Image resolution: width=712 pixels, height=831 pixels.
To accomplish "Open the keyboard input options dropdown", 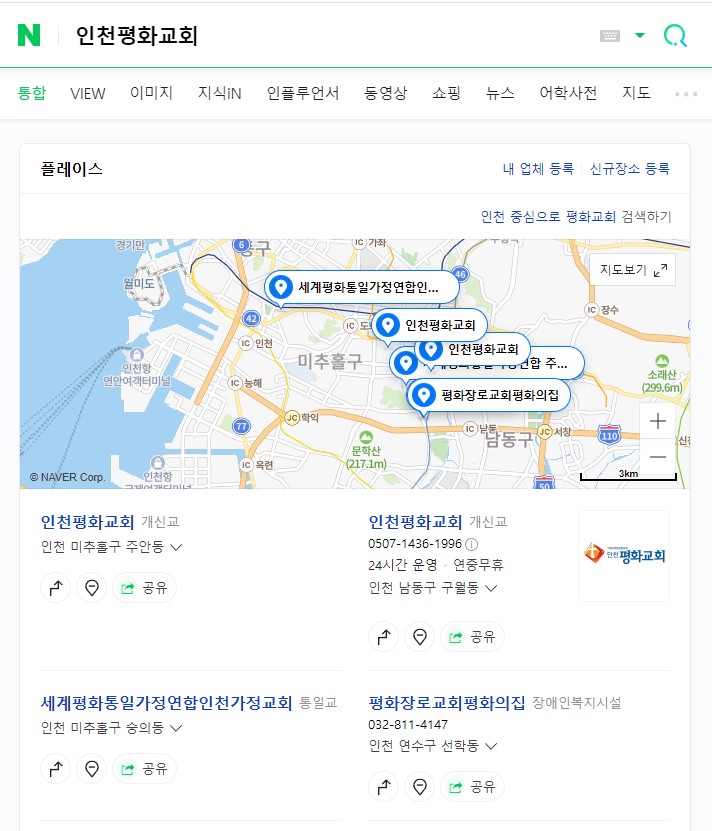I will click(x=640, y=36).
